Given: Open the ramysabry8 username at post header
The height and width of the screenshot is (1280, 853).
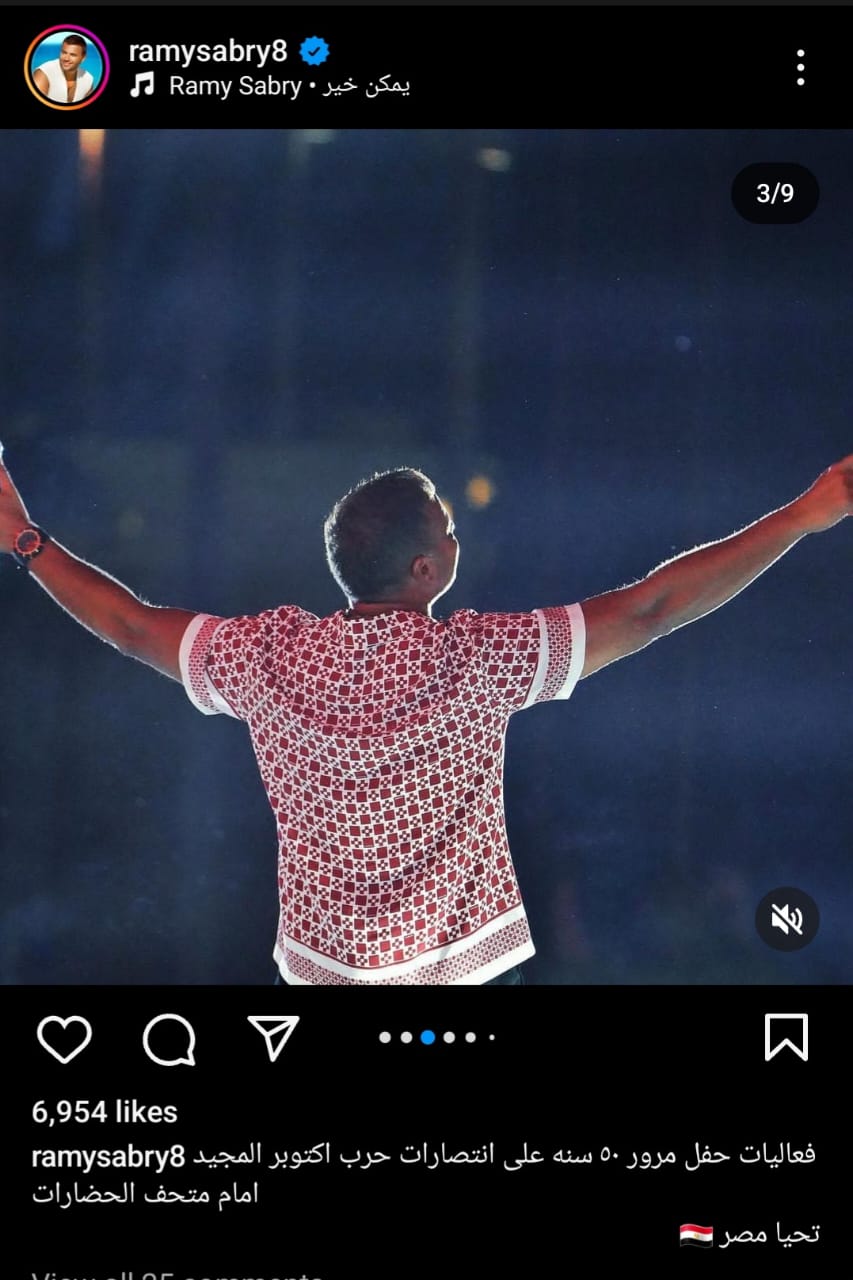Looking at the screenshot, I should (x=208, y=52).
